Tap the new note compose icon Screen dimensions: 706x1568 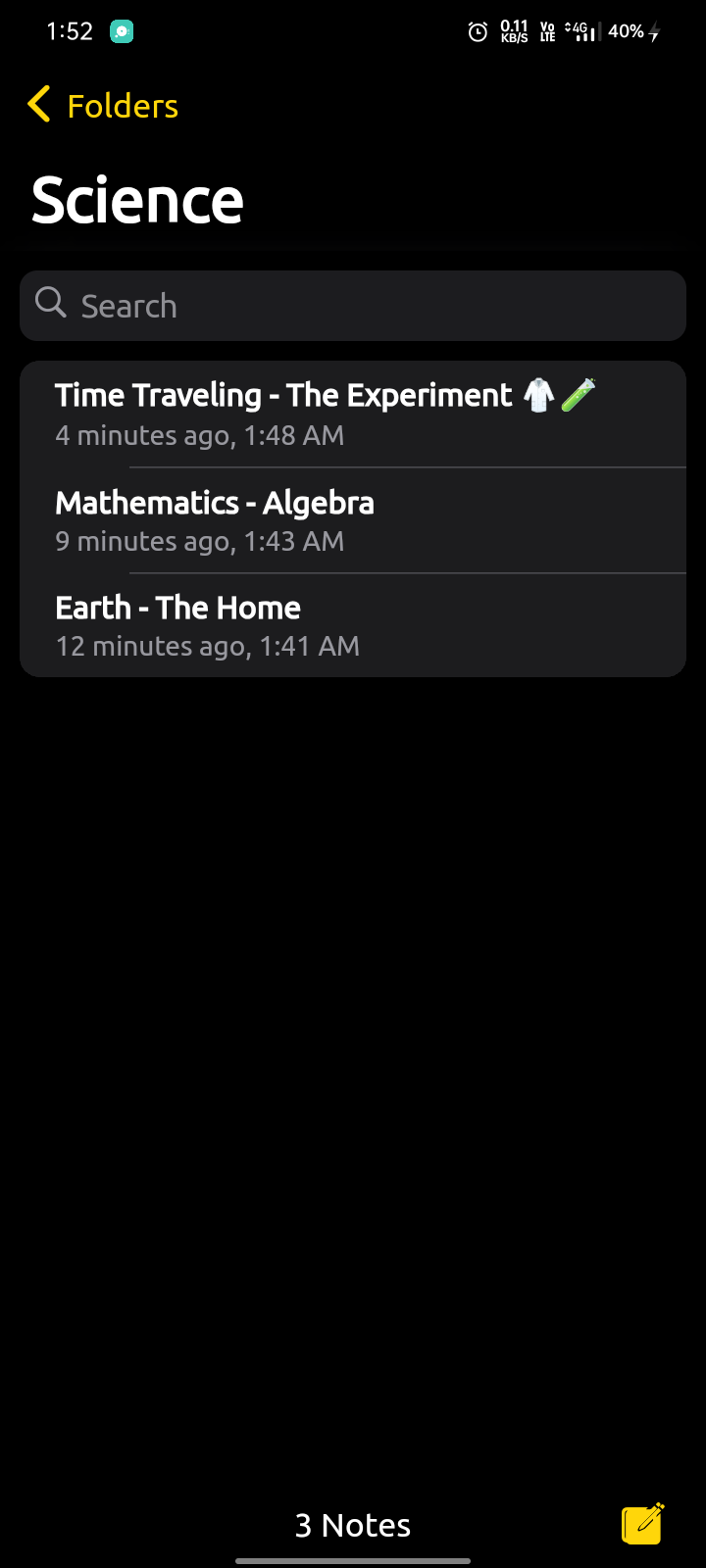642,1525
